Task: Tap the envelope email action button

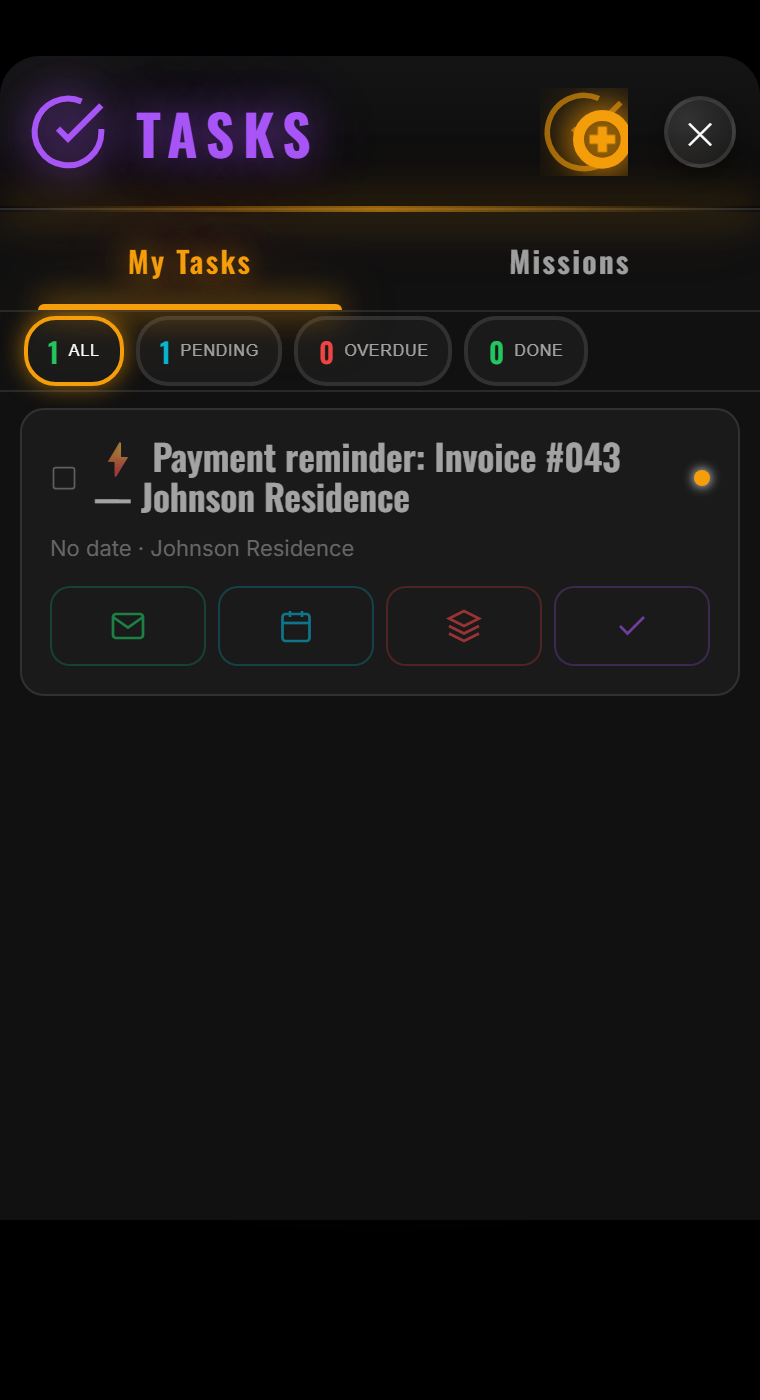Action: tap(128, 626)
